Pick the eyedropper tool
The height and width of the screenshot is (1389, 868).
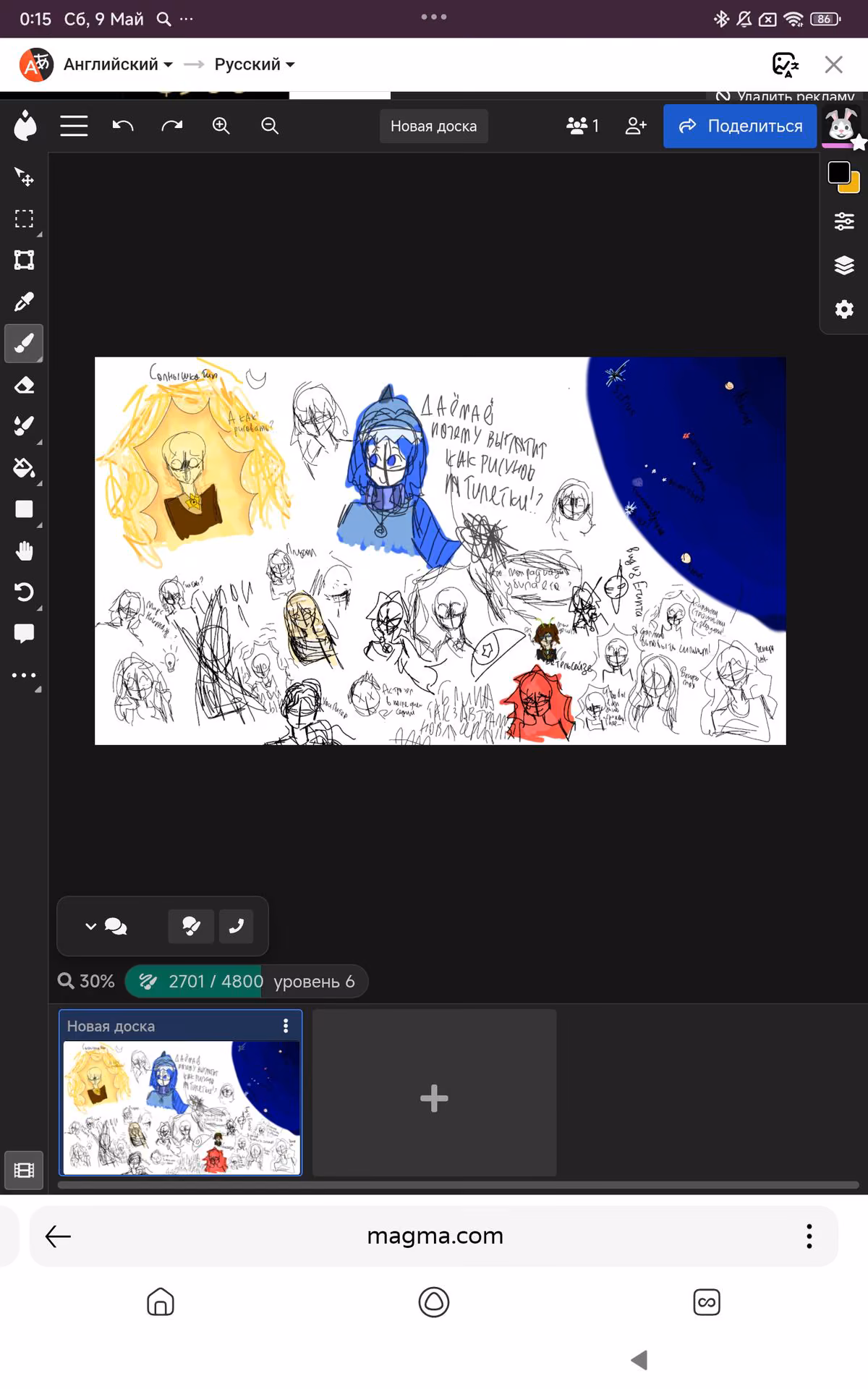tap(25, 302)
